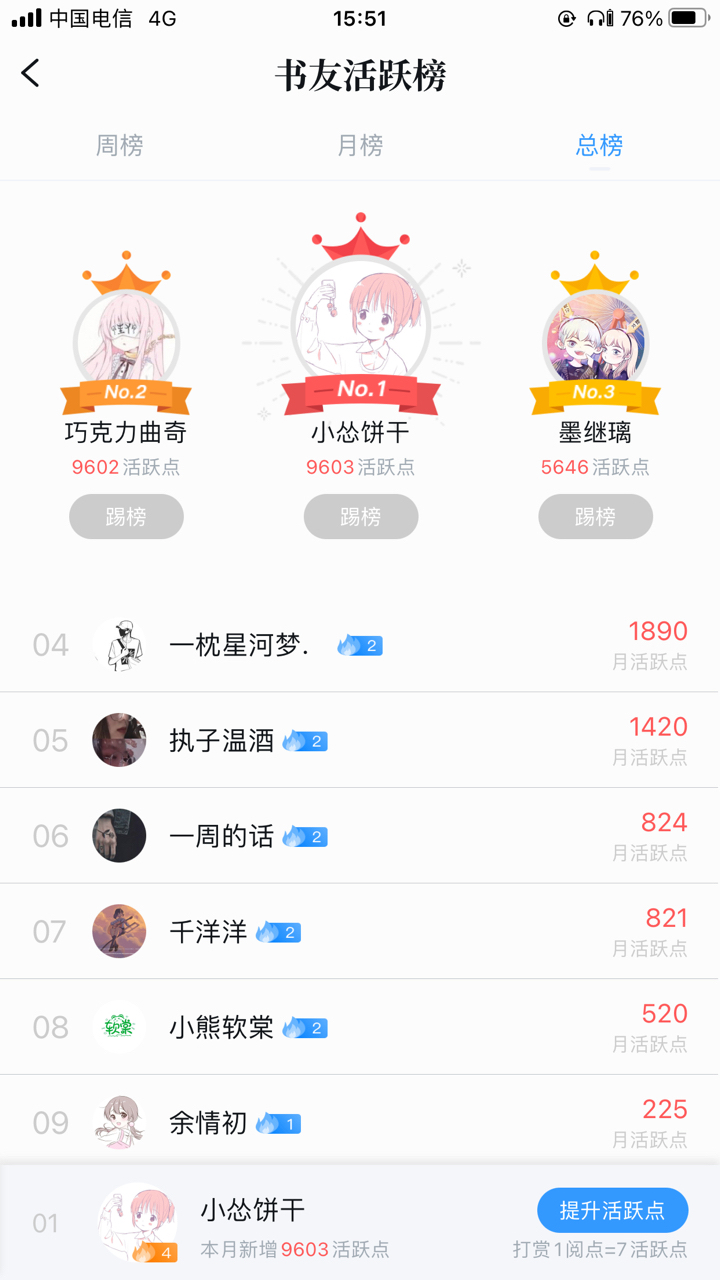The height and width of the screenshot is (1280, 720).
Task: Go back using the top-left arrow
Action: [x=31, y=73]
